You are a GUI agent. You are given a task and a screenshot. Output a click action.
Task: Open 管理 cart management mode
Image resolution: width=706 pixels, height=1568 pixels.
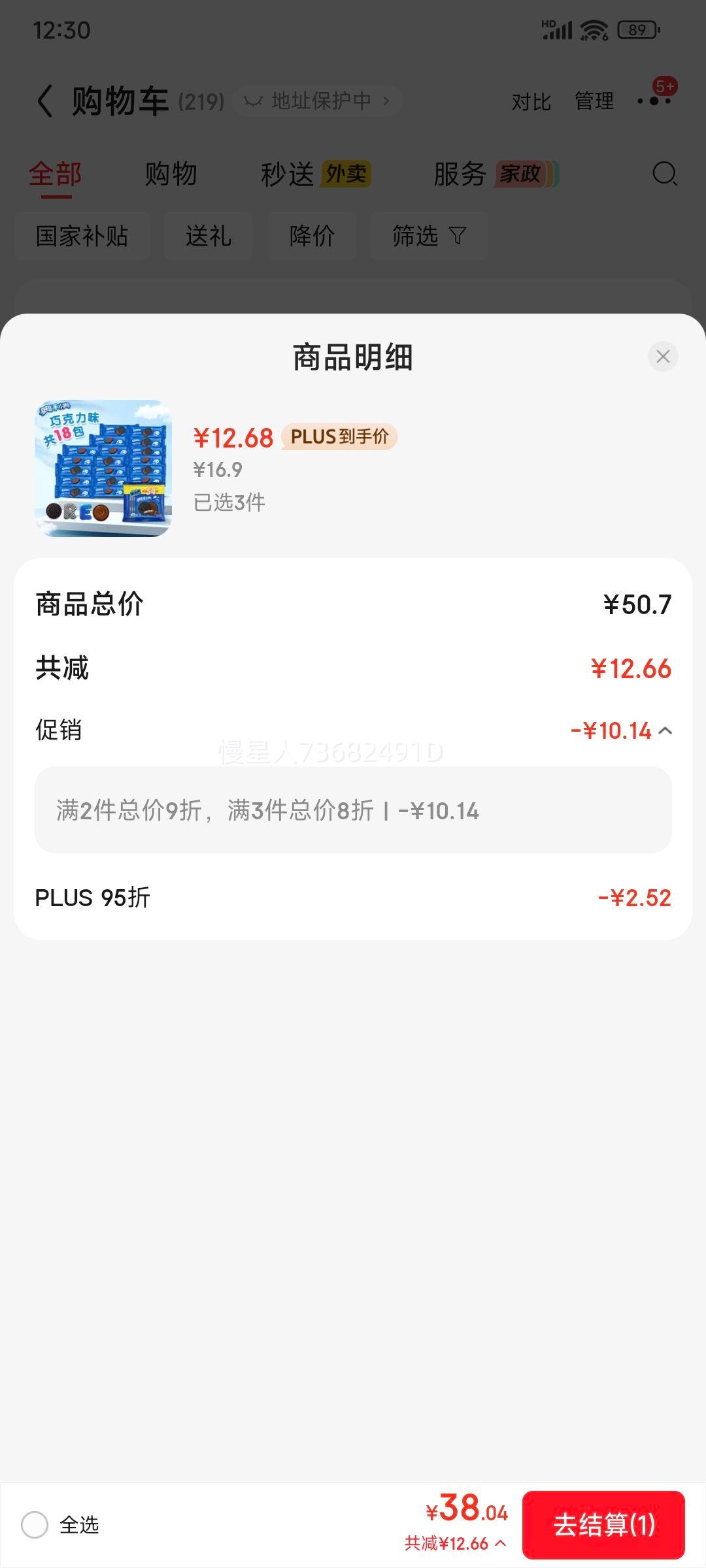pyautogui.click(x=593, y=101)
